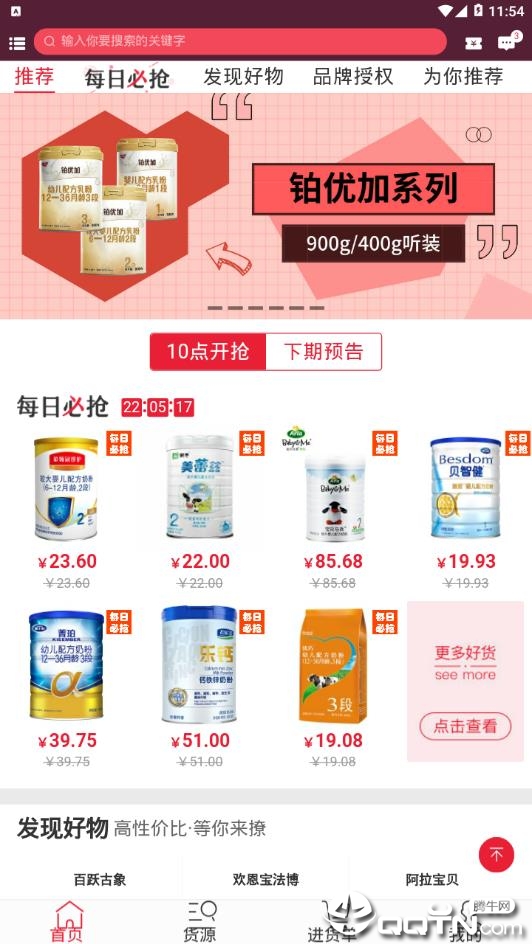Select the 10点开抢 segment

pos(208,352)
